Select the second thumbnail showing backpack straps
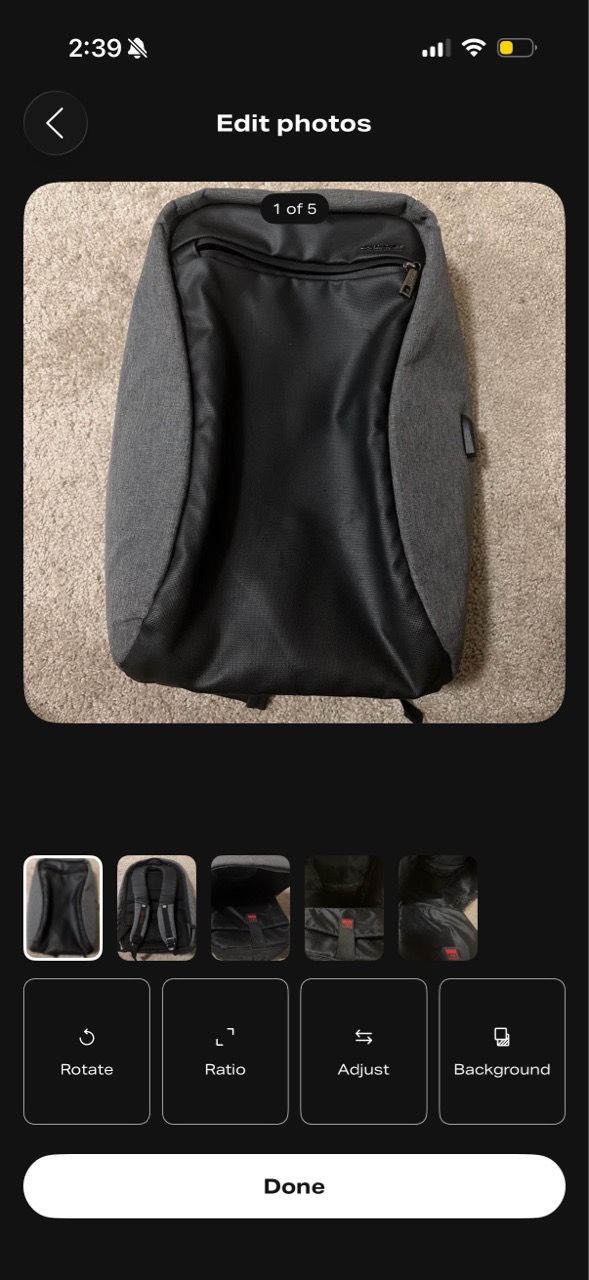This screenshot has width=589, height=1280. [157, 908]
